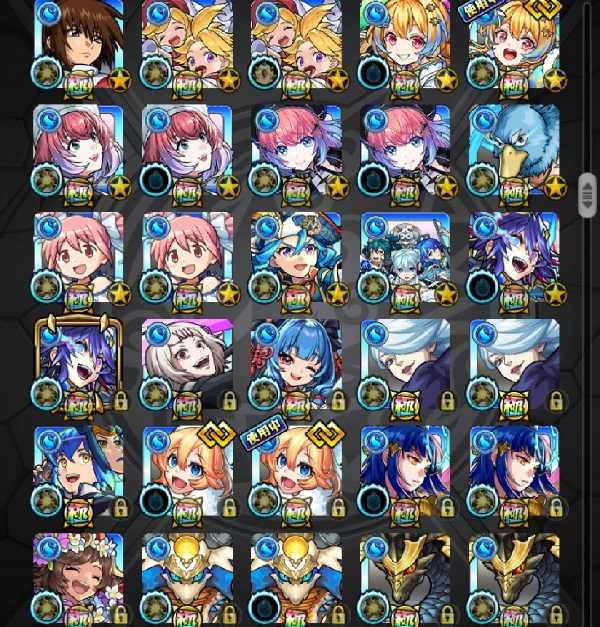
Task: Open the purple-haired character with star badge
Action: [514, 259]
